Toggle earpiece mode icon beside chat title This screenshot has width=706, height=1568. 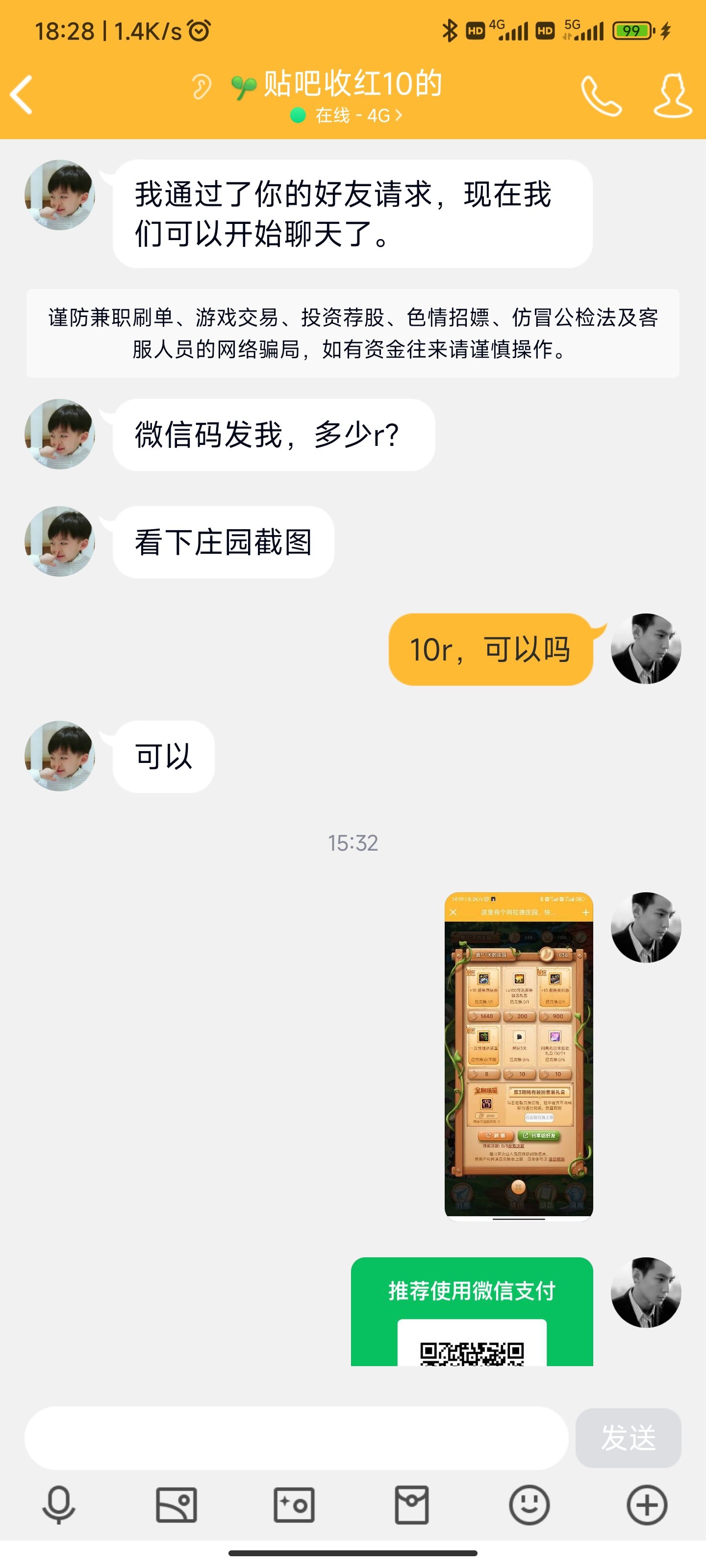point(201,86)
